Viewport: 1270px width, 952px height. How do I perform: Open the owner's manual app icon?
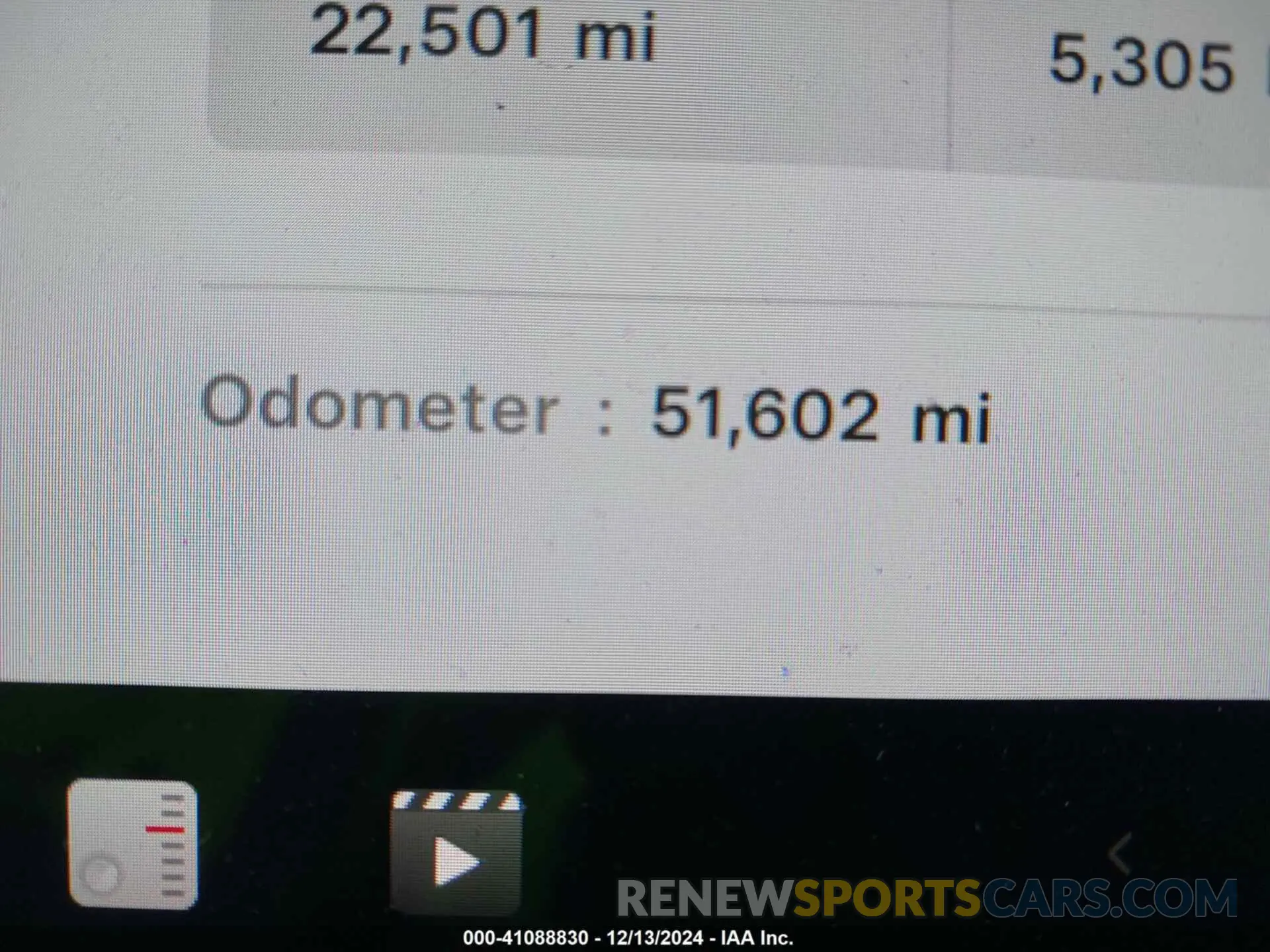(132, 844)
